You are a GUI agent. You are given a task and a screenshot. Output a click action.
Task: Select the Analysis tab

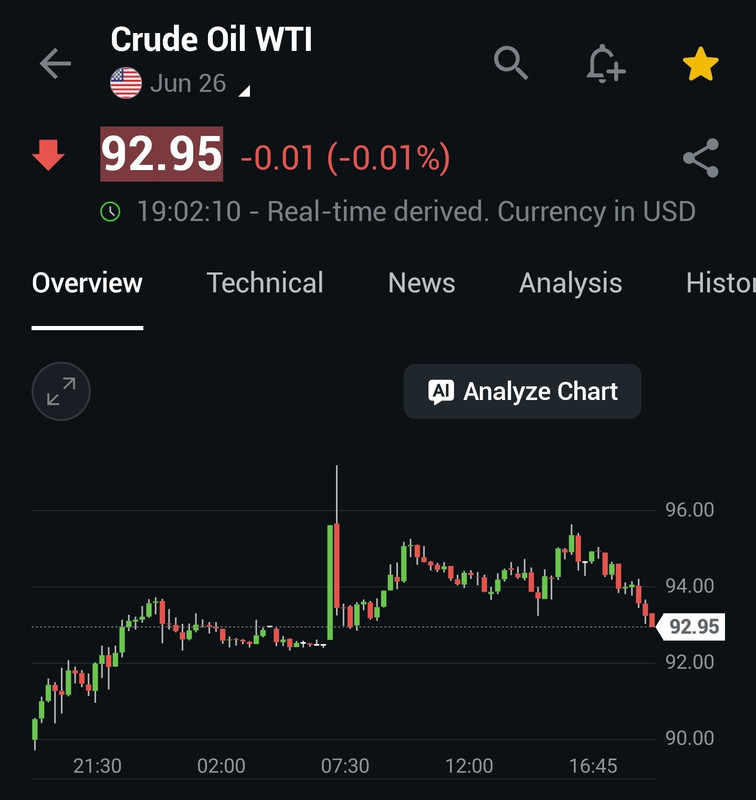click(x=570, y=283)
